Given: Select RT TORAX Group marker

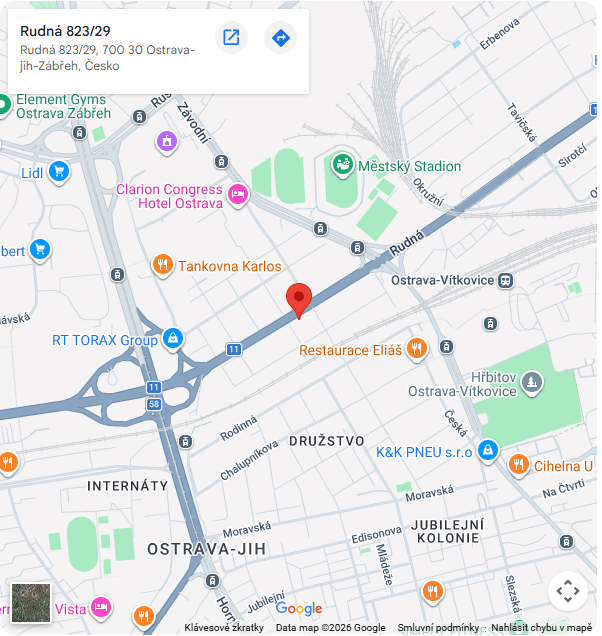Looking at the screenshot, I should point(174,339).
